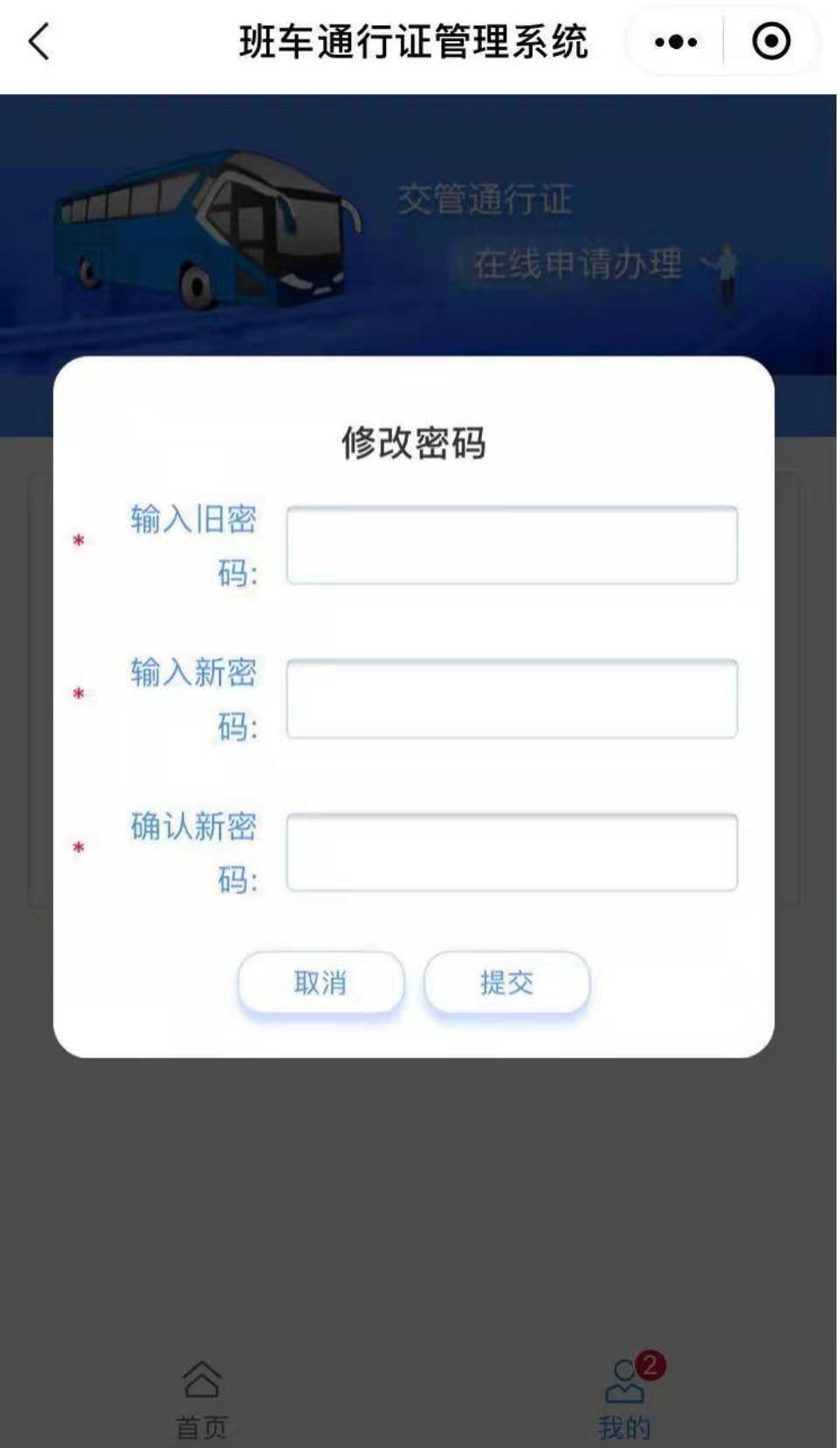Image resolution: width=840 pixels, height=1448 pixels.
Task: Select the 输入新密码 text field
Action: pos(512,699)
